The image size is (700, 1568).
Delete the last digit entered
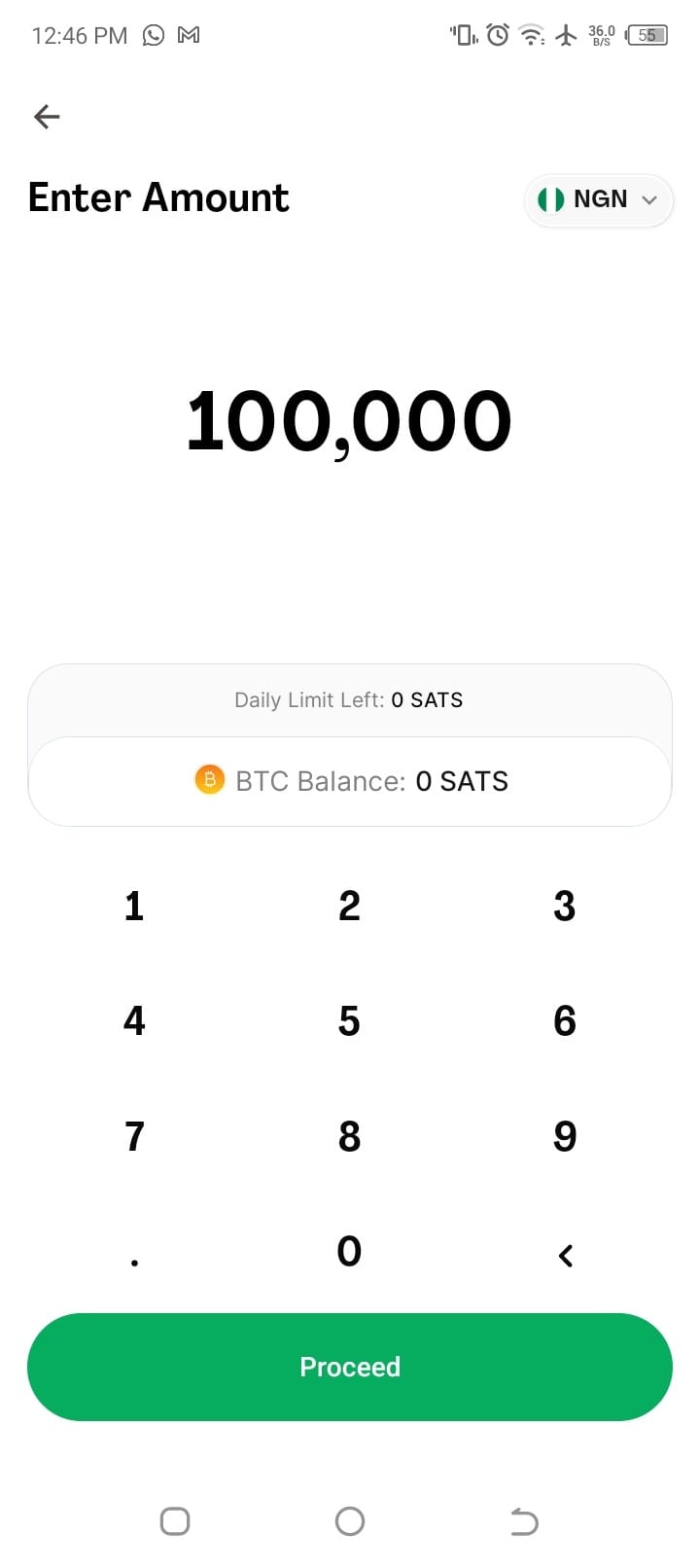(x=565, y=1255)
